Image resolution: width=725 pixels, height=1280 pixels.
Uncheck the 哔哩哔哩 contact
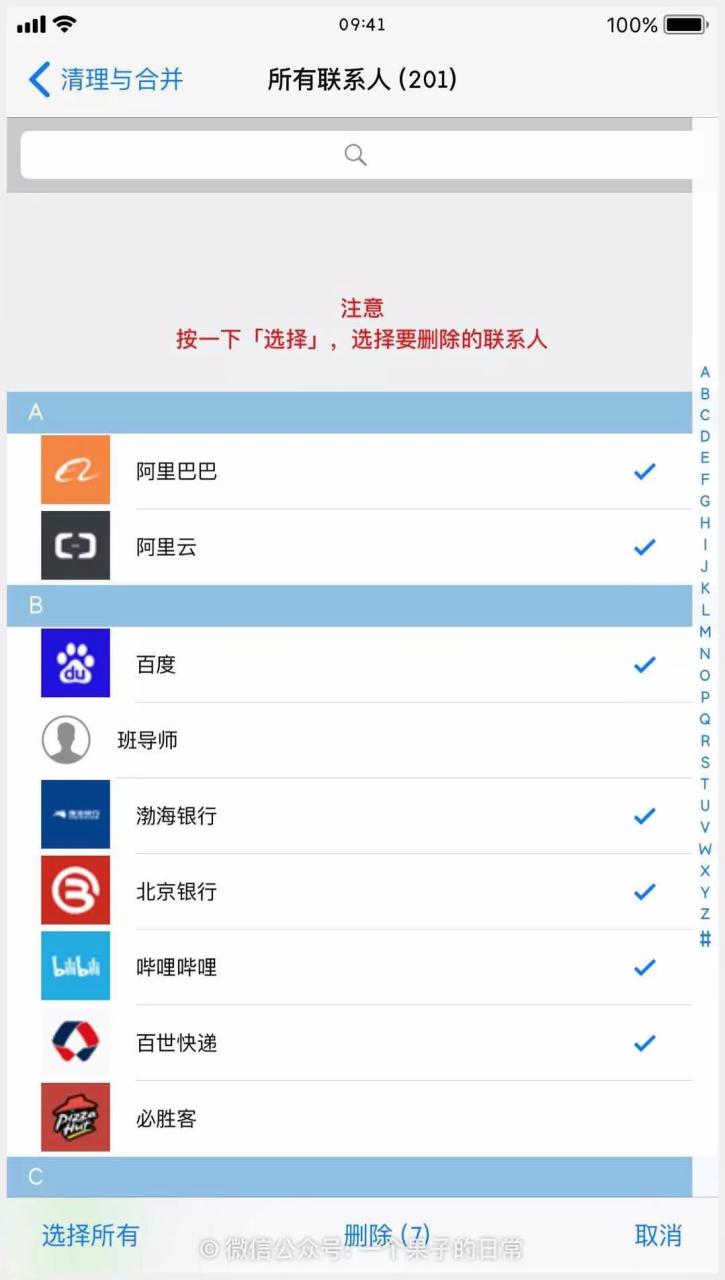click(x=348, y=968)
